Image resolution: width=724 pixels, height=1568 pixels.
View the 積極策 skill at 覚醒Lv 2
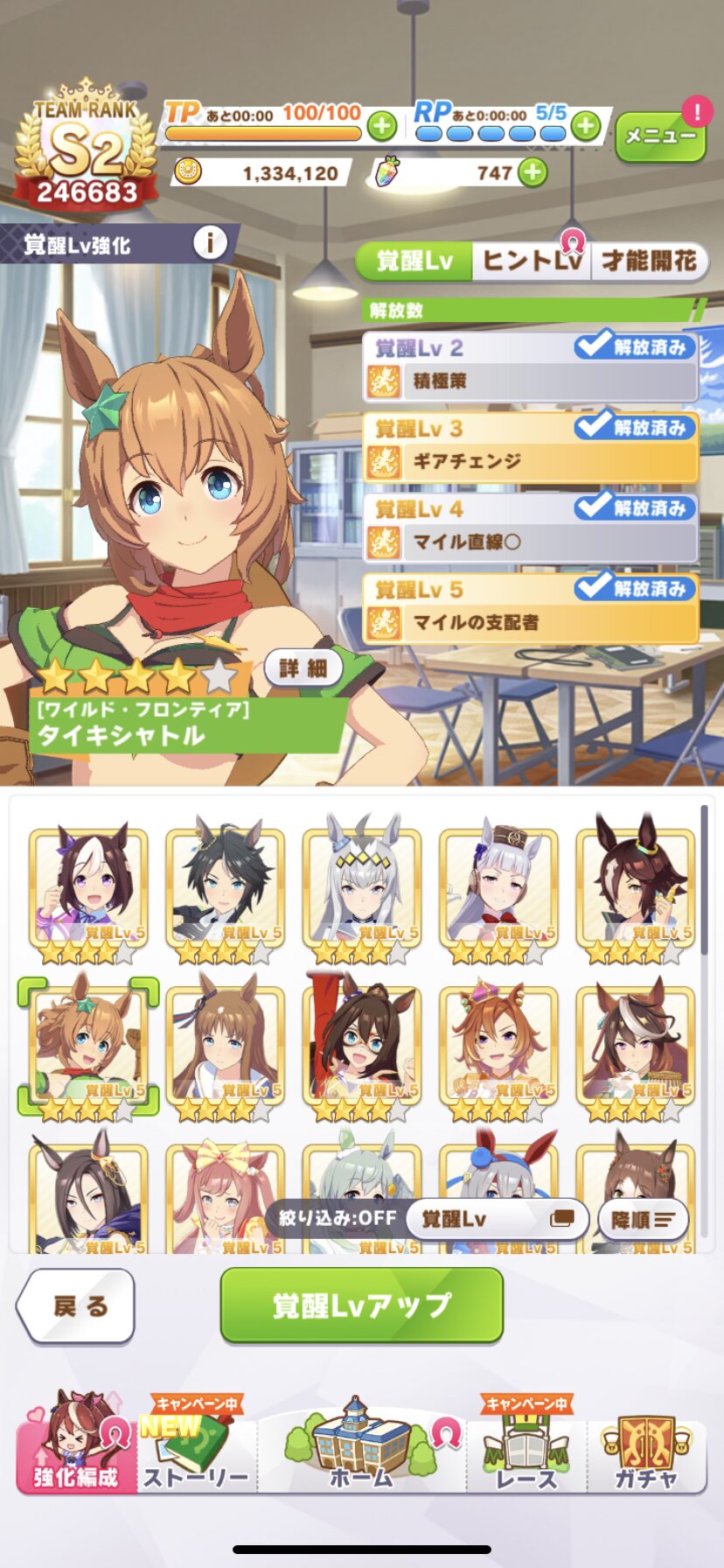[x=530, y=381]
